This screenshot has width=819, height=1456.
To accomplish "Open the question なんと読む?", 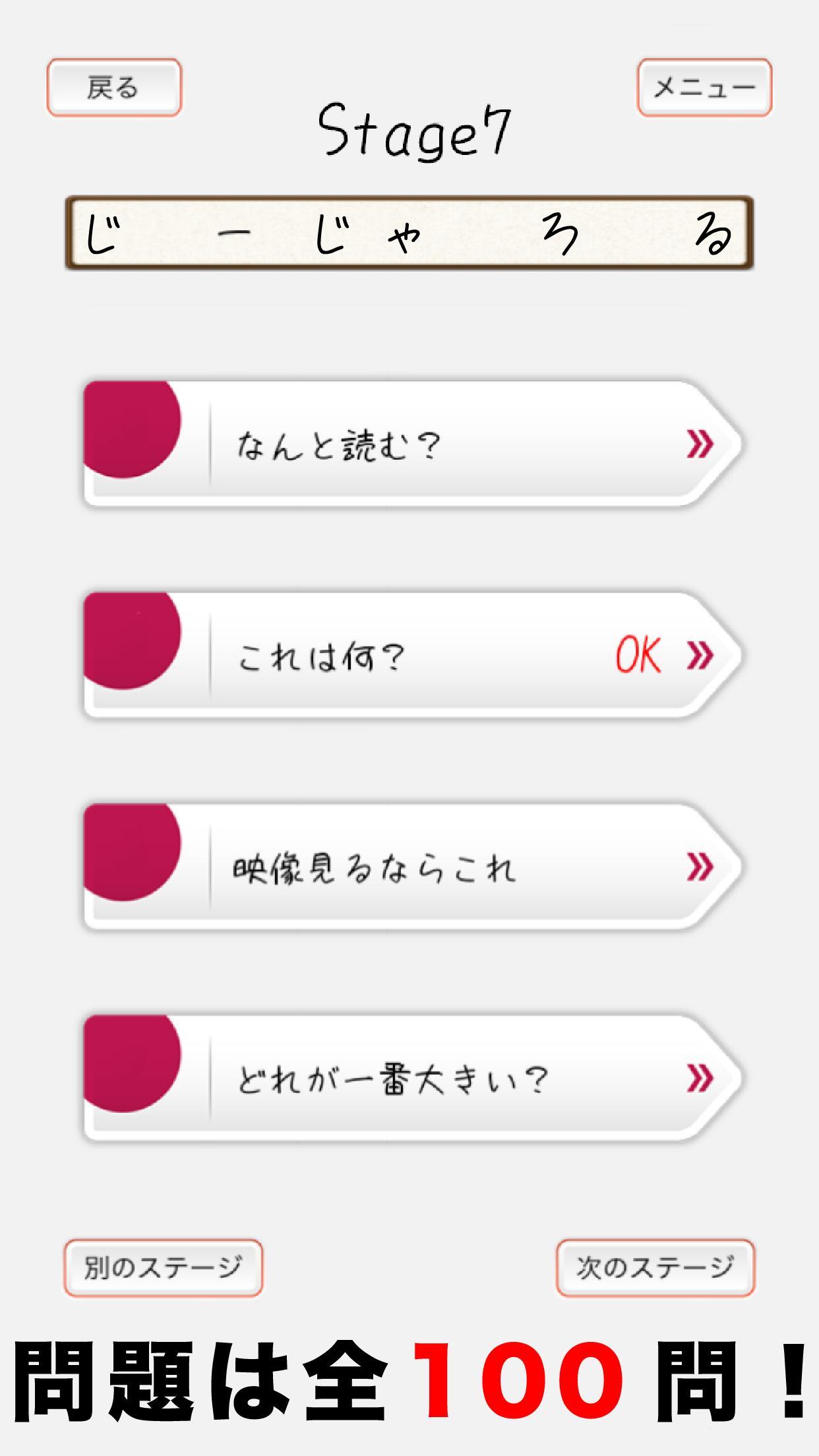I will tap(411, 444).
